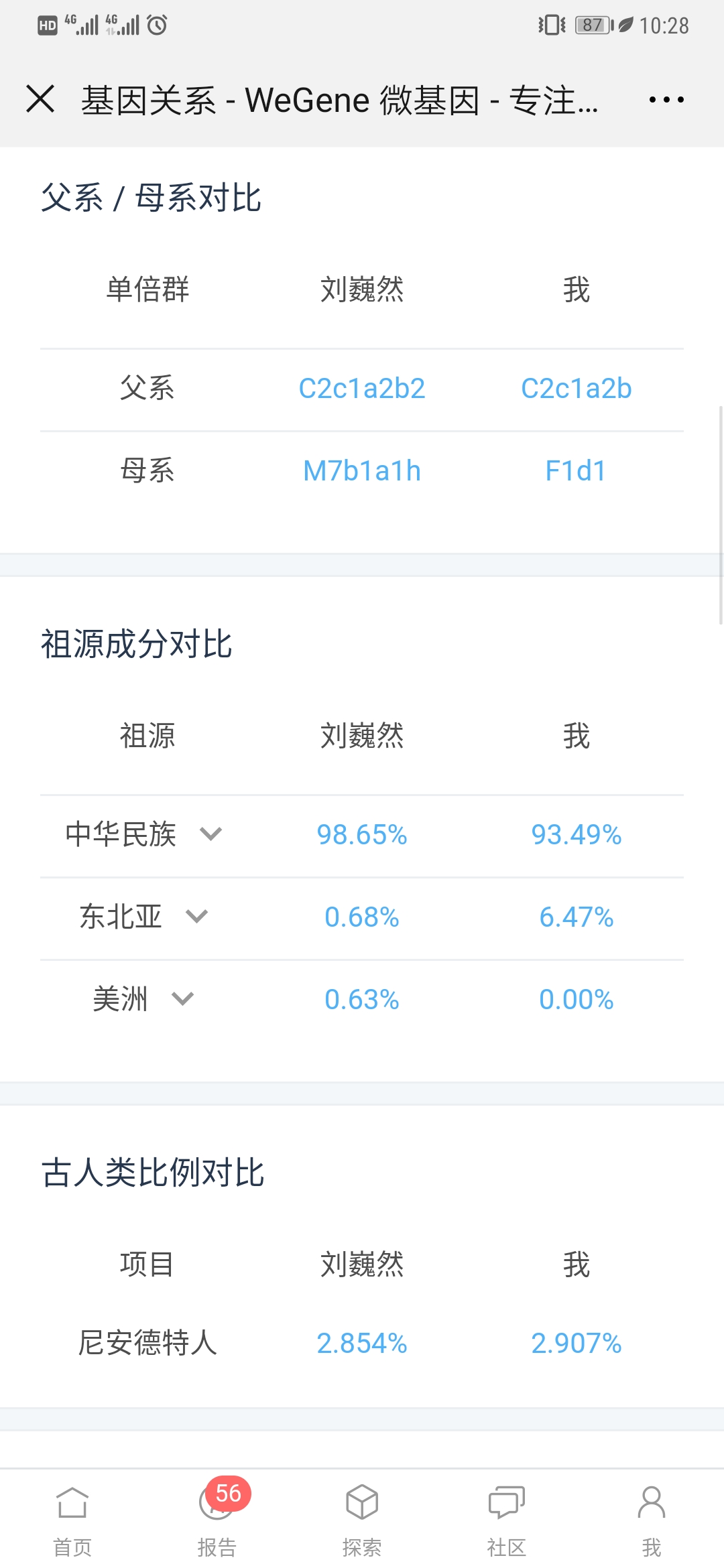
Task: Open 刘巍然's paternal haplogroup C2c1a2b2
Action: click(362, 389)
